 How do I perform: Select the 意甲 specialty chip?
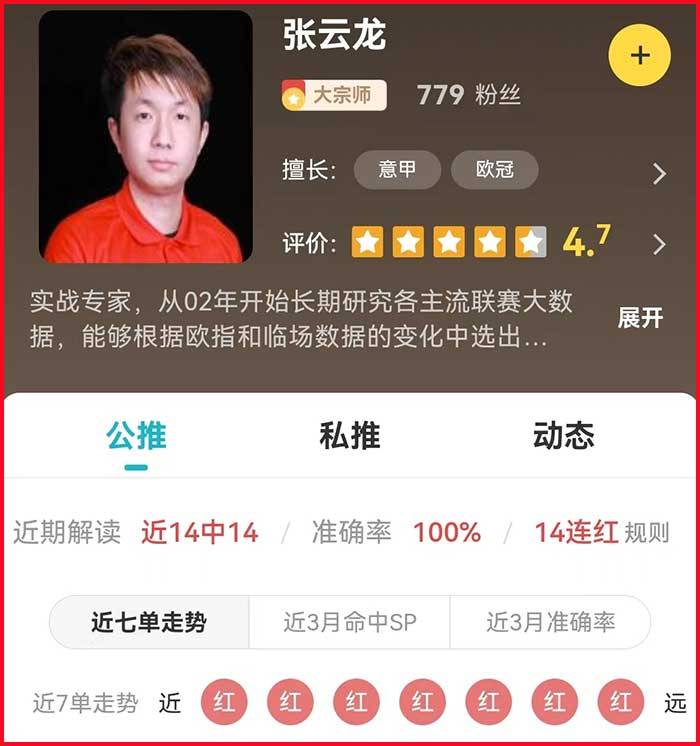coord(397,170)
